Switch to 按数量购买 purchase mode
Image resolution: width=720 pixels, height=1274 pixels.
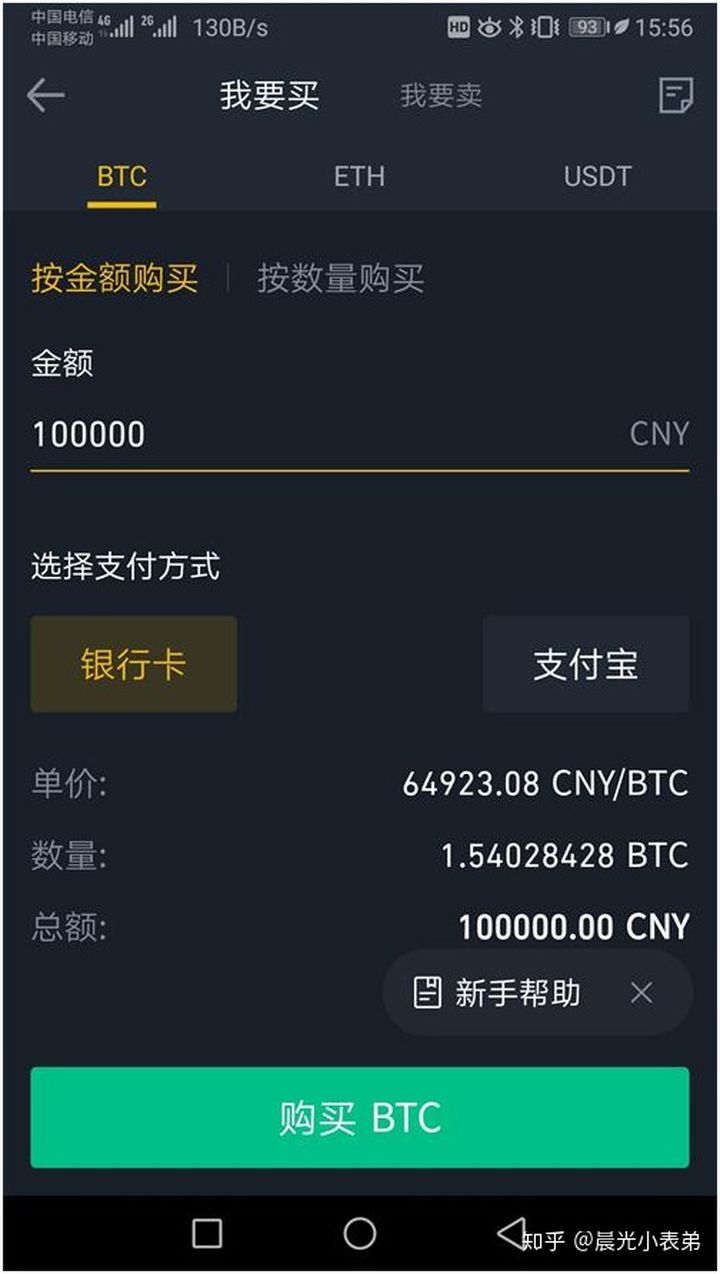341,278
